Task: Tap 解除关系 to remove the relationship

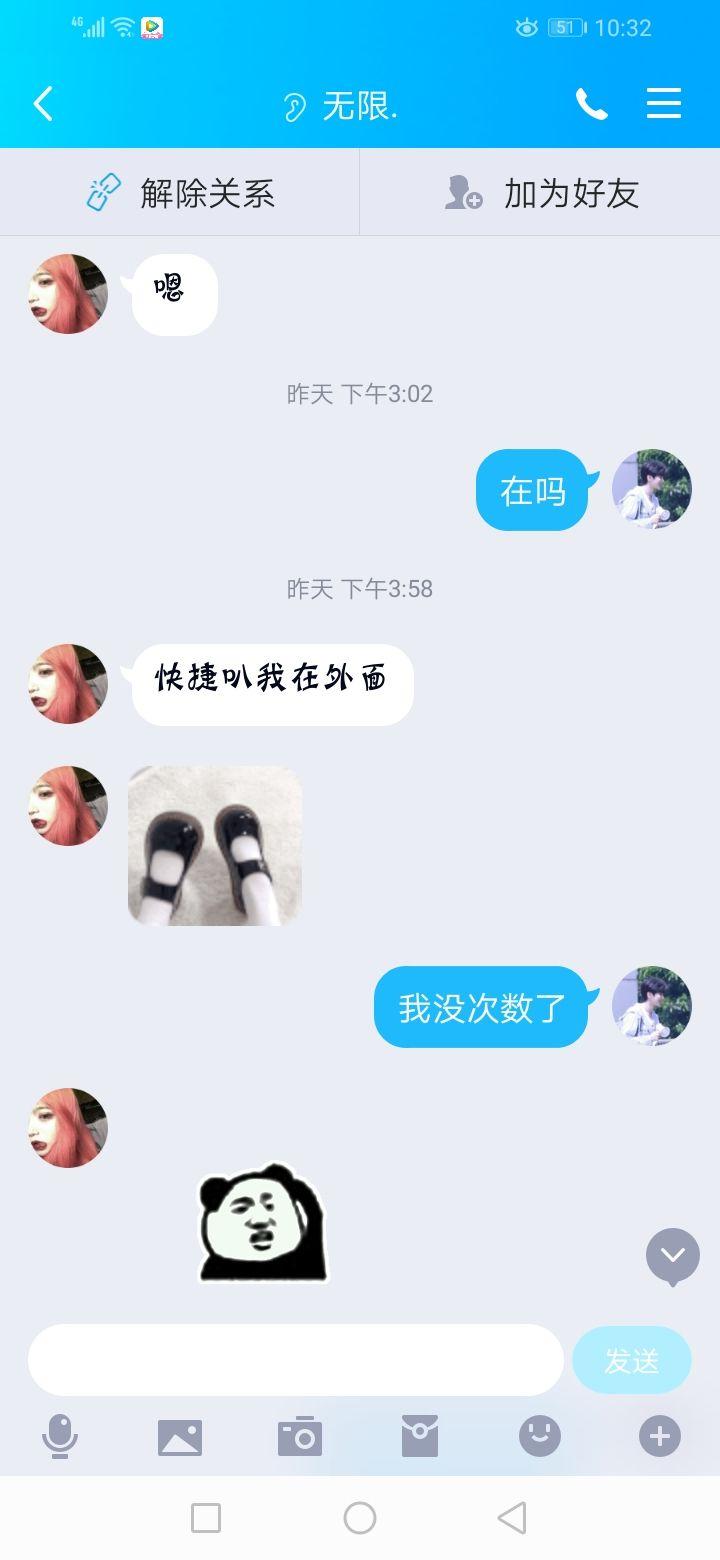Action: click(180, 193)
